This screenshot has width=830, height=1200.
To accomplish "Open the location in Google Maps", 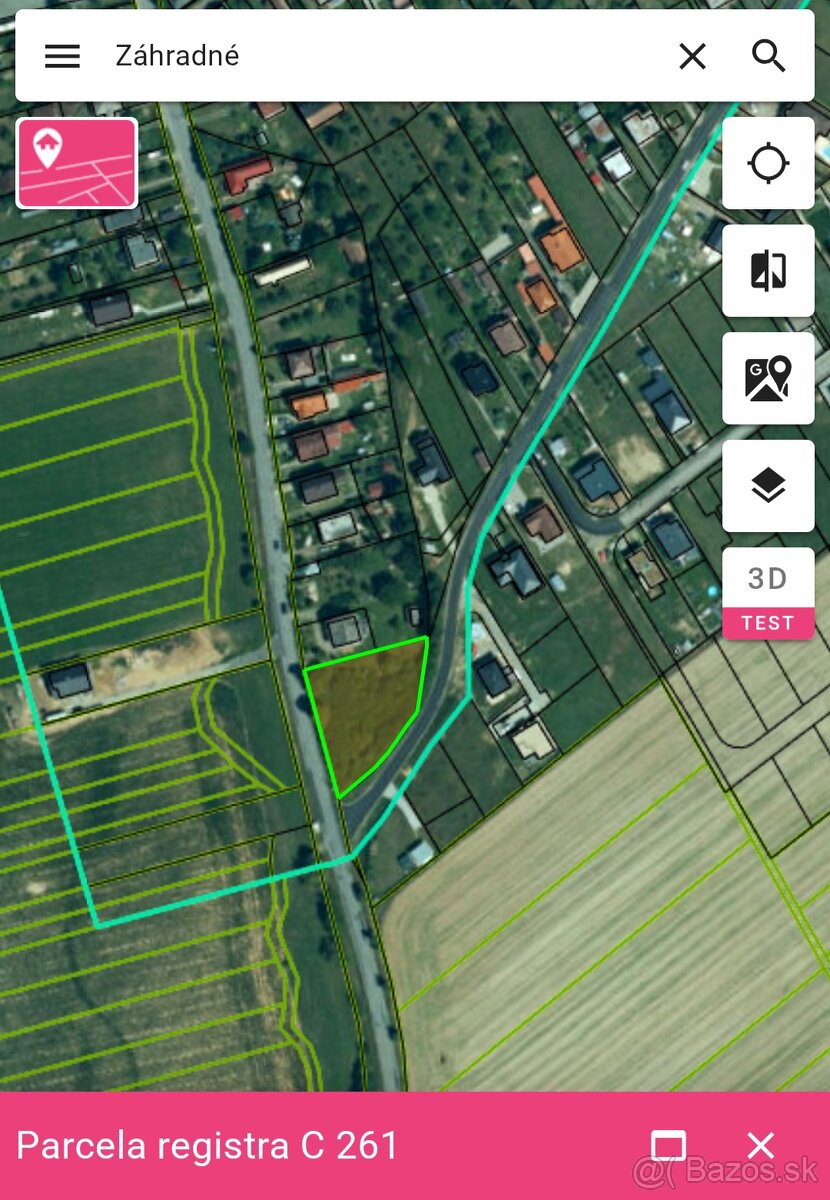I will [768, 379].
